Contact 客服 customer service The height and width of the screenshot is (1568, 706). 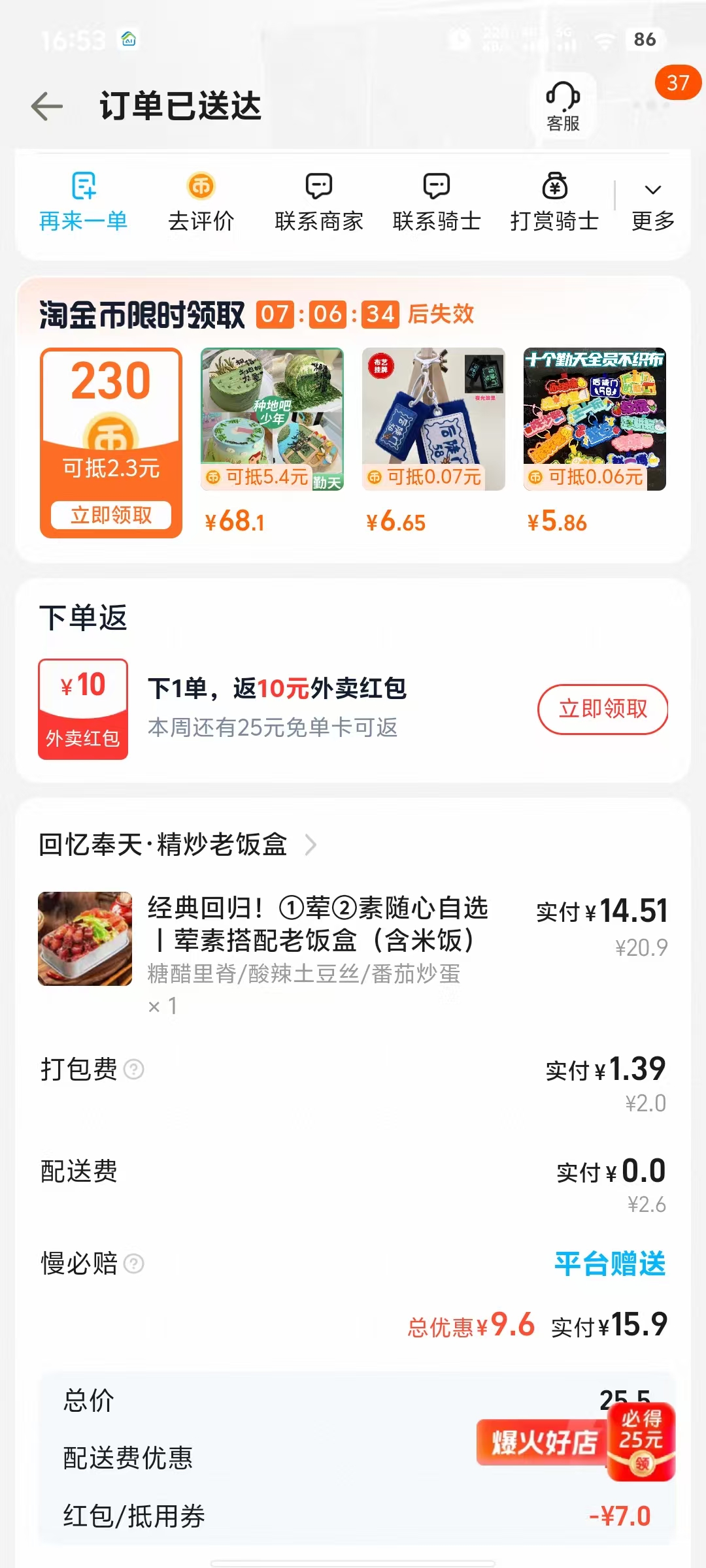pyautogui.click(x=563, y=106)
